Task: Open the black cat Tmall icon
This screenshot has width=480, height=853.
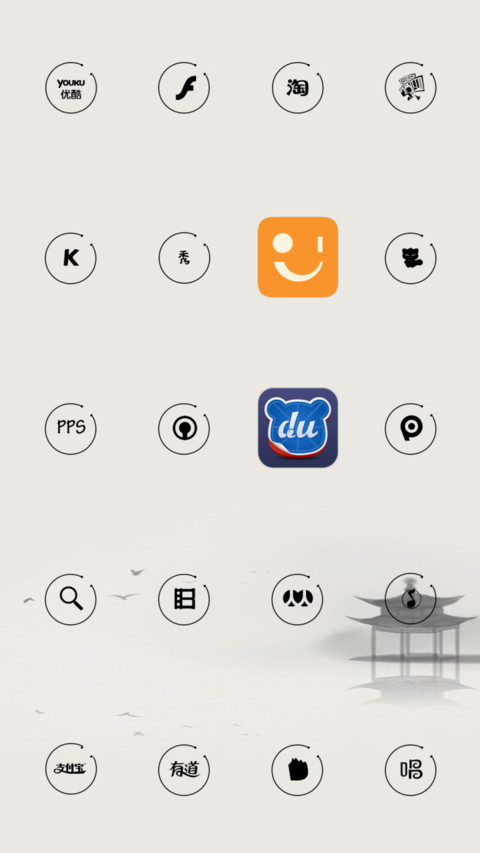Action: coord(411,258)
